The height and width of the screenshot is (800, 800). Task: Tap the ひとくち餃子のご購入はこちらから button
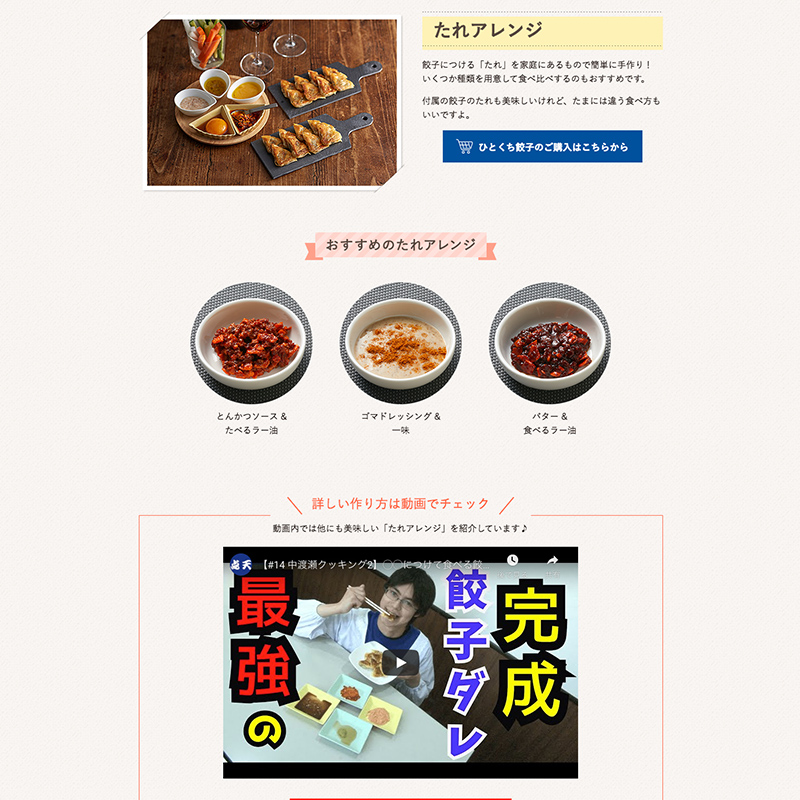542,147
